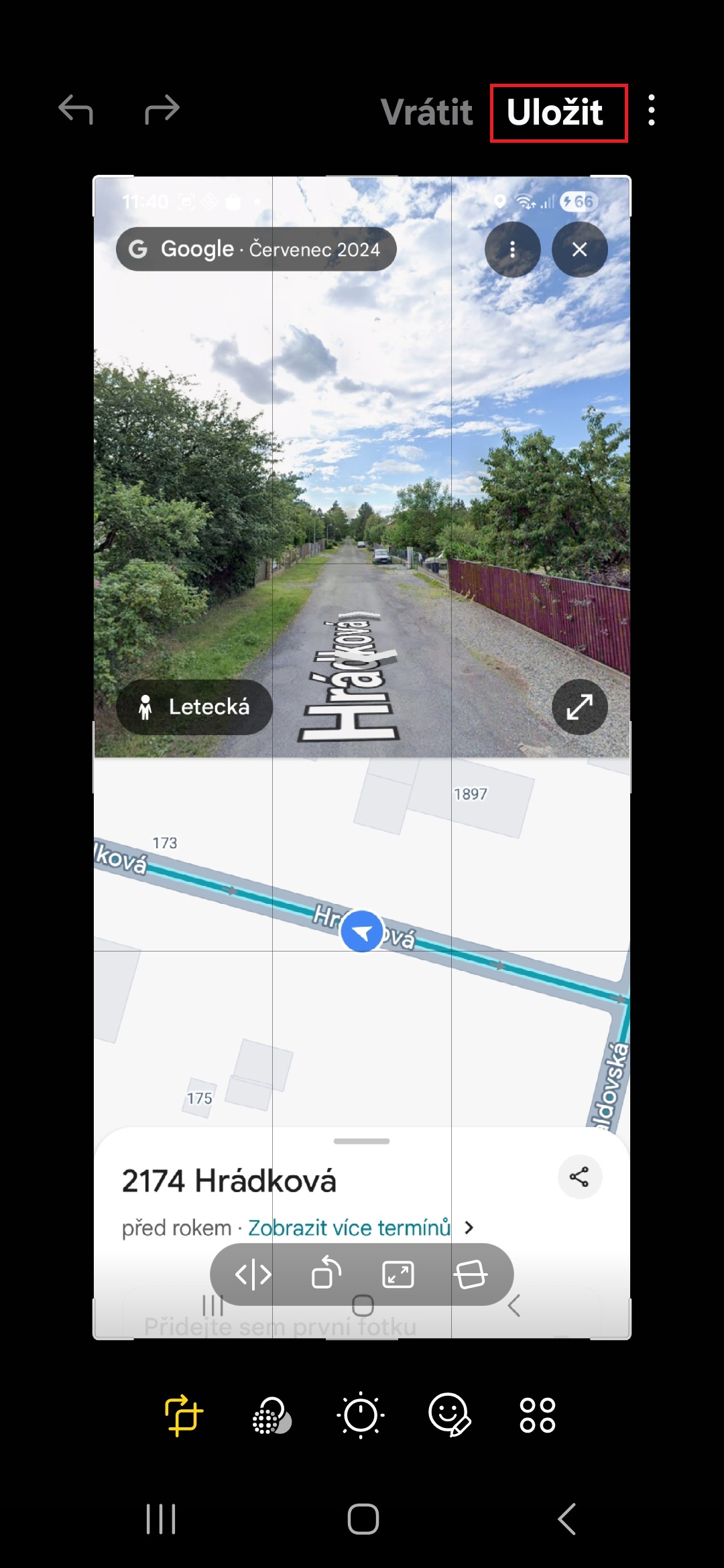724x1568 pixels.
Task: Open the perspective transform tool
Action: tap(471, 1275)
